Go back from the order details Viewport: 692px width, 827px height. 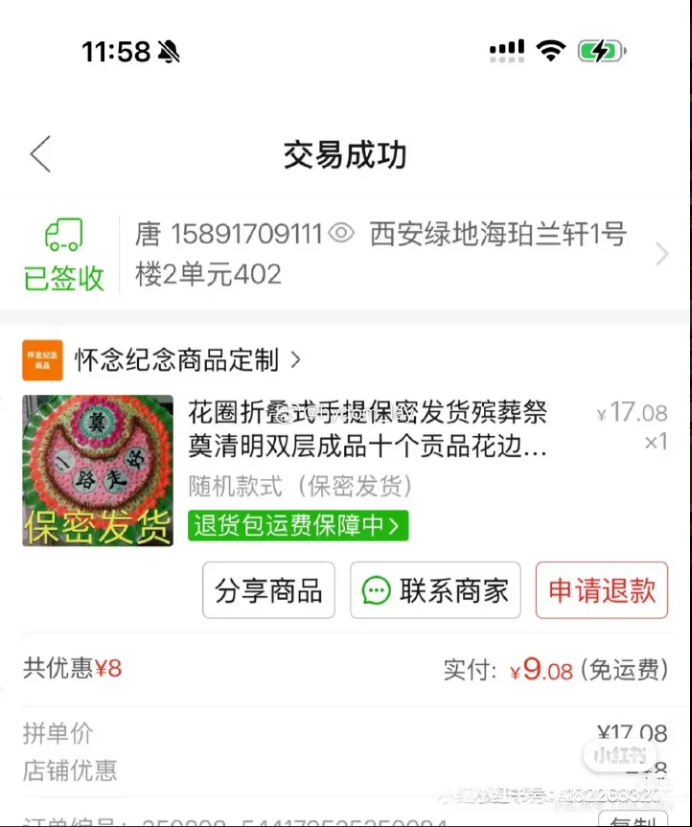[x=40, y=155]
